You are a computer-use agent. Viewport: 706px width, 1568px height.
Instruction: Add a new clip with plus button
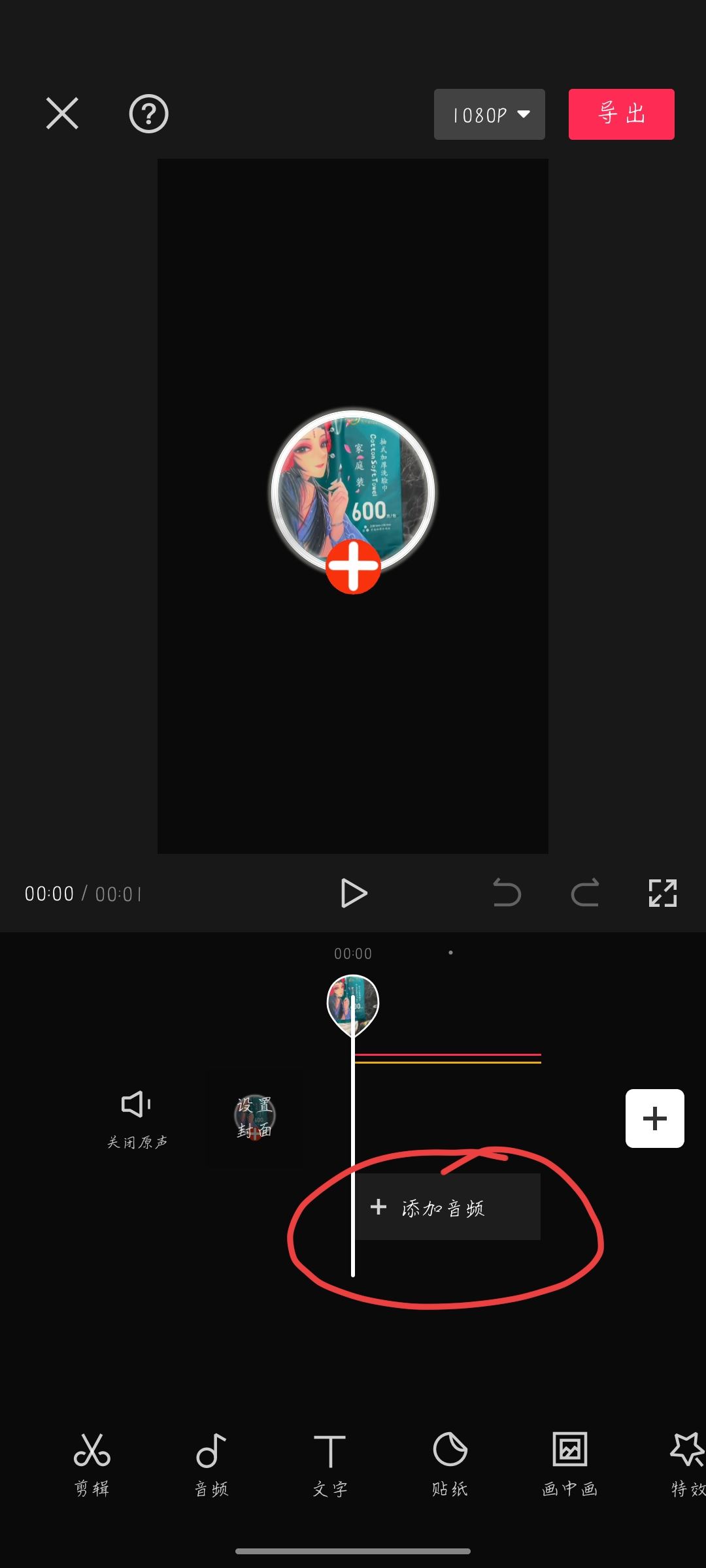654,1119
